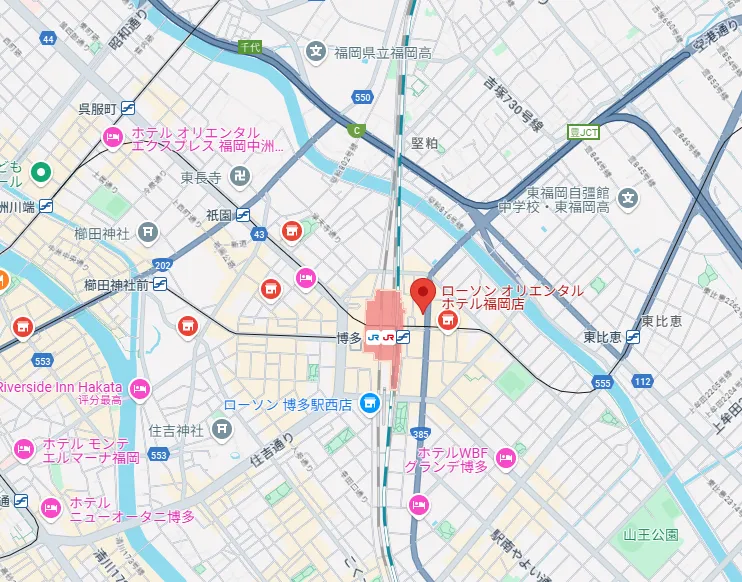Open the ホテルニューオータニ博多 hotel marker
742x582 pixels.
tap(50, 509)
